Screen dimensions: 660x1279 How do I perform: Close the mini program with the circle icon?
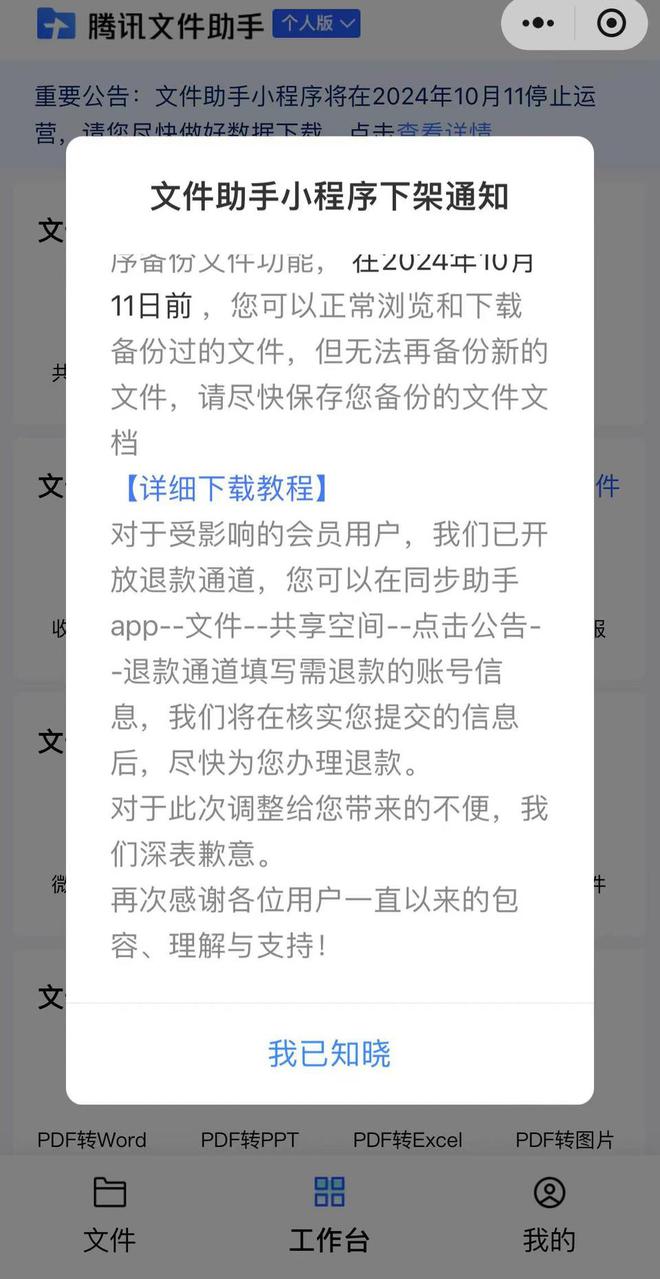coord(611,23)
